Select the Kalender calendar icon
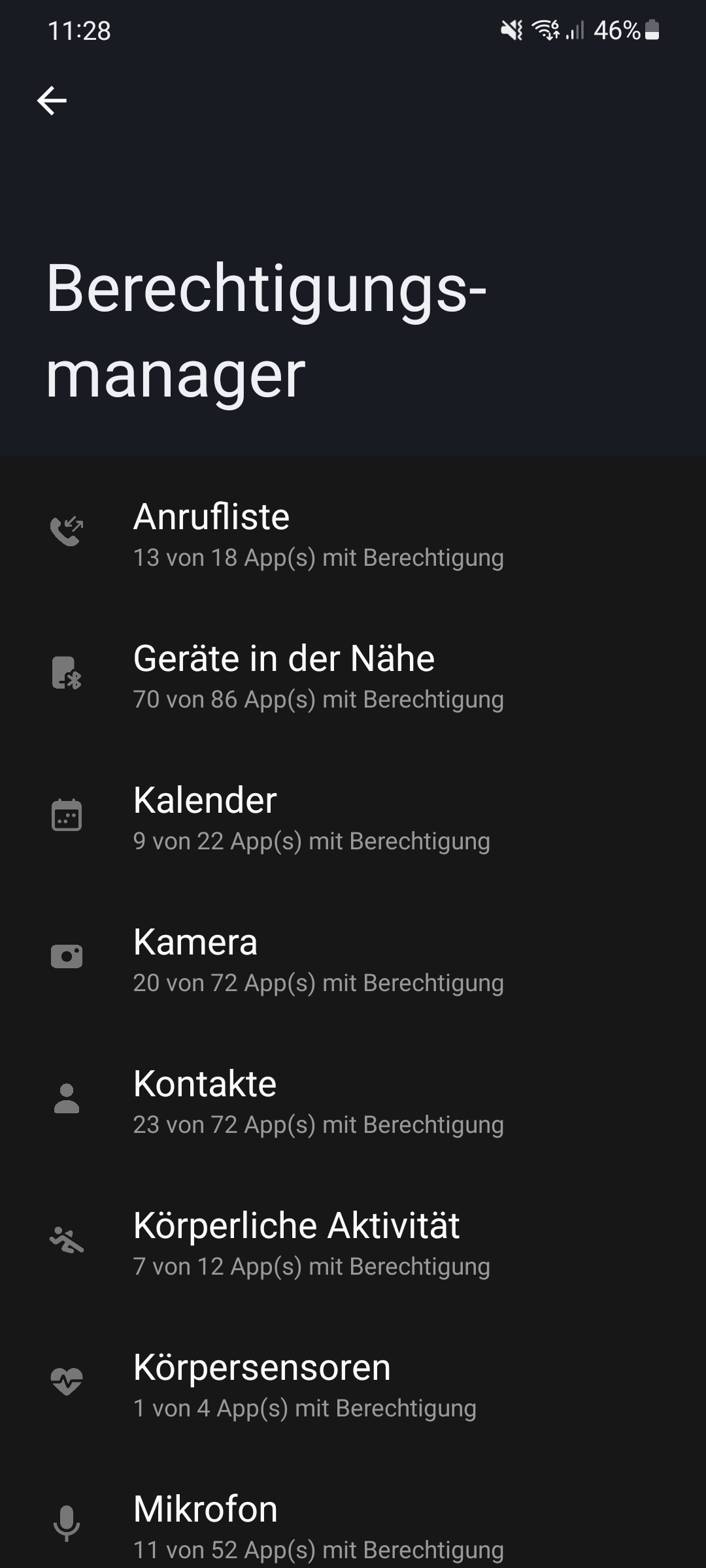This screenshot has height=1568, width=706. click(x=65, y=813)
